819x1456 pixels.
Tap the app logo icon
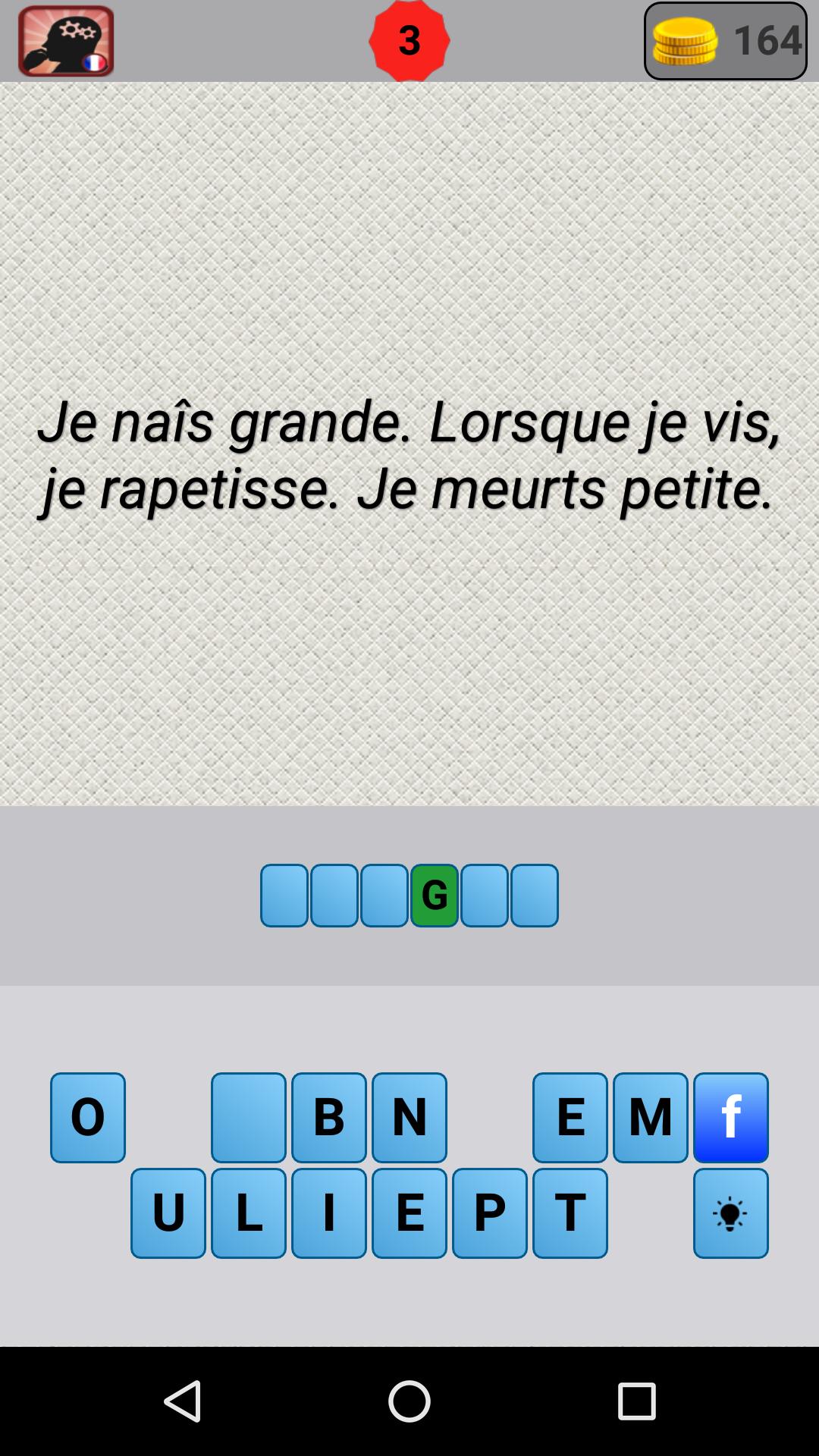coord(66,41)
